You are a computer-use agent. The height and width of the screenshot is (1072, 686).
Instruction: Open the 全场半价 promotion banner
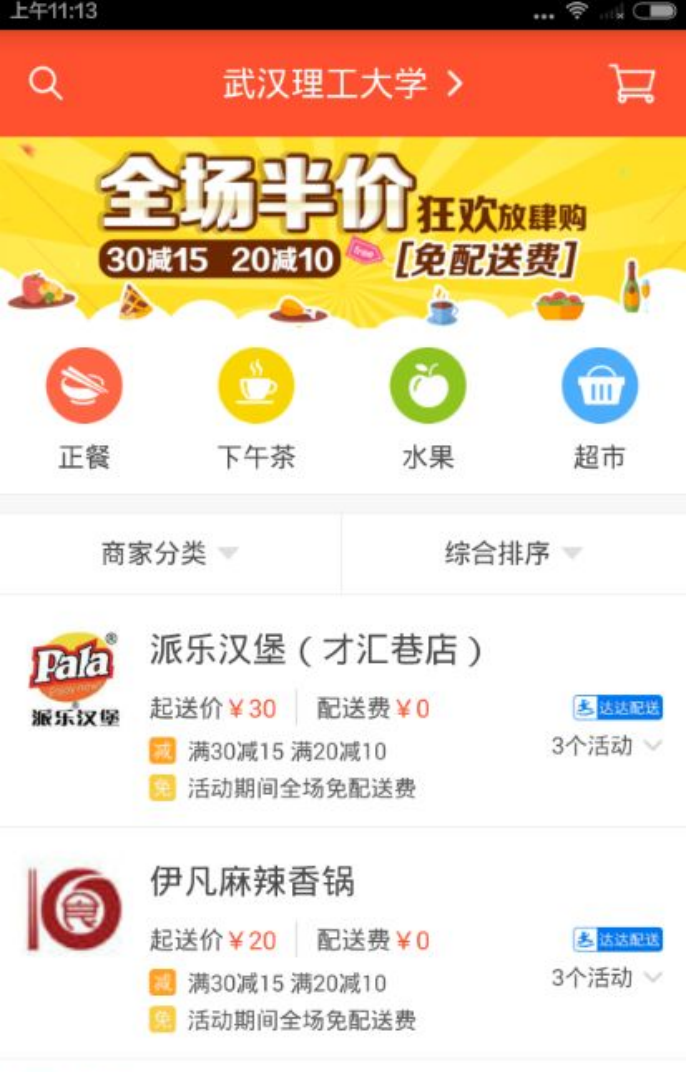pos(343,230)
